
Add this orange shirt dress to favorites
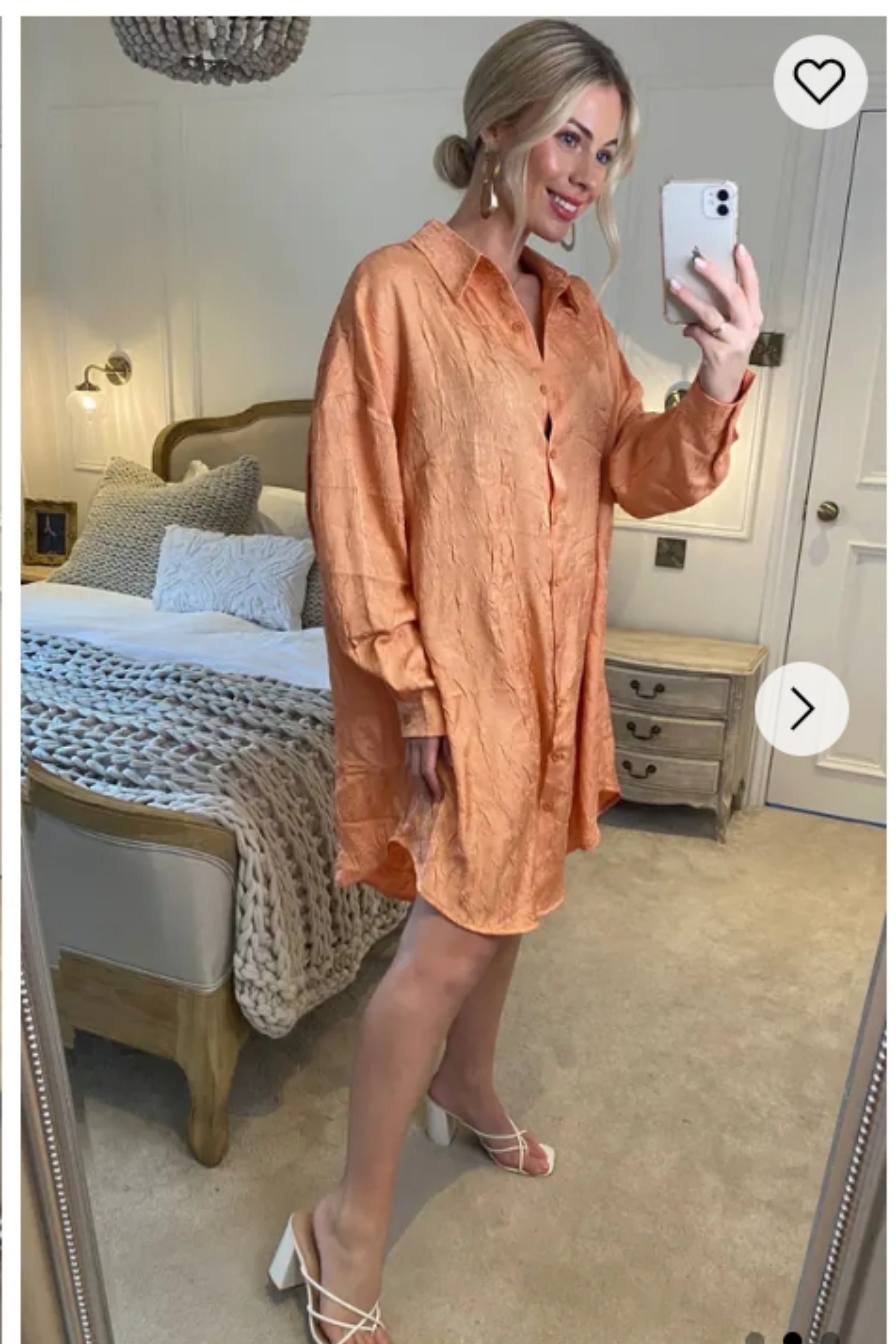(x=819, y=82)
